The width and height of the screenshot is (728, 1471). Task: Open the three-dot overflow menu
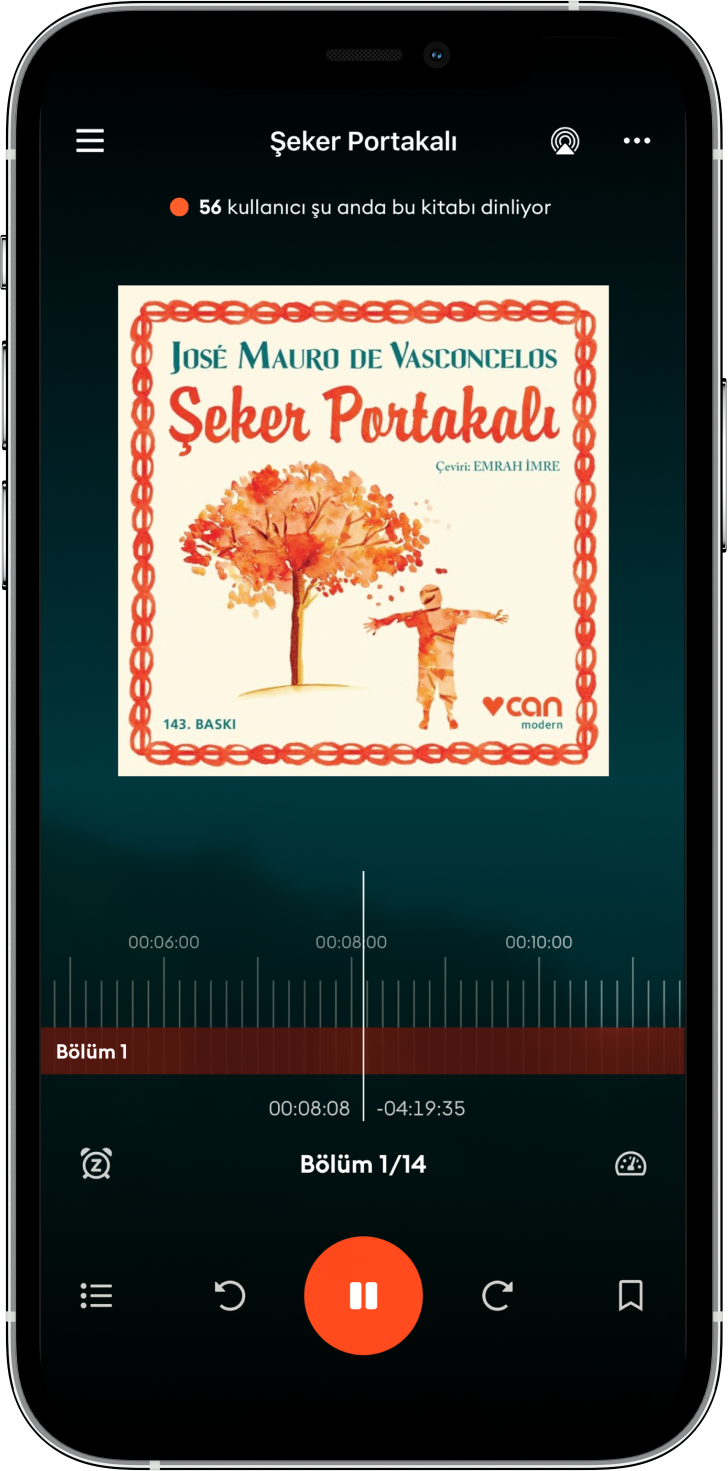point(637,141)
